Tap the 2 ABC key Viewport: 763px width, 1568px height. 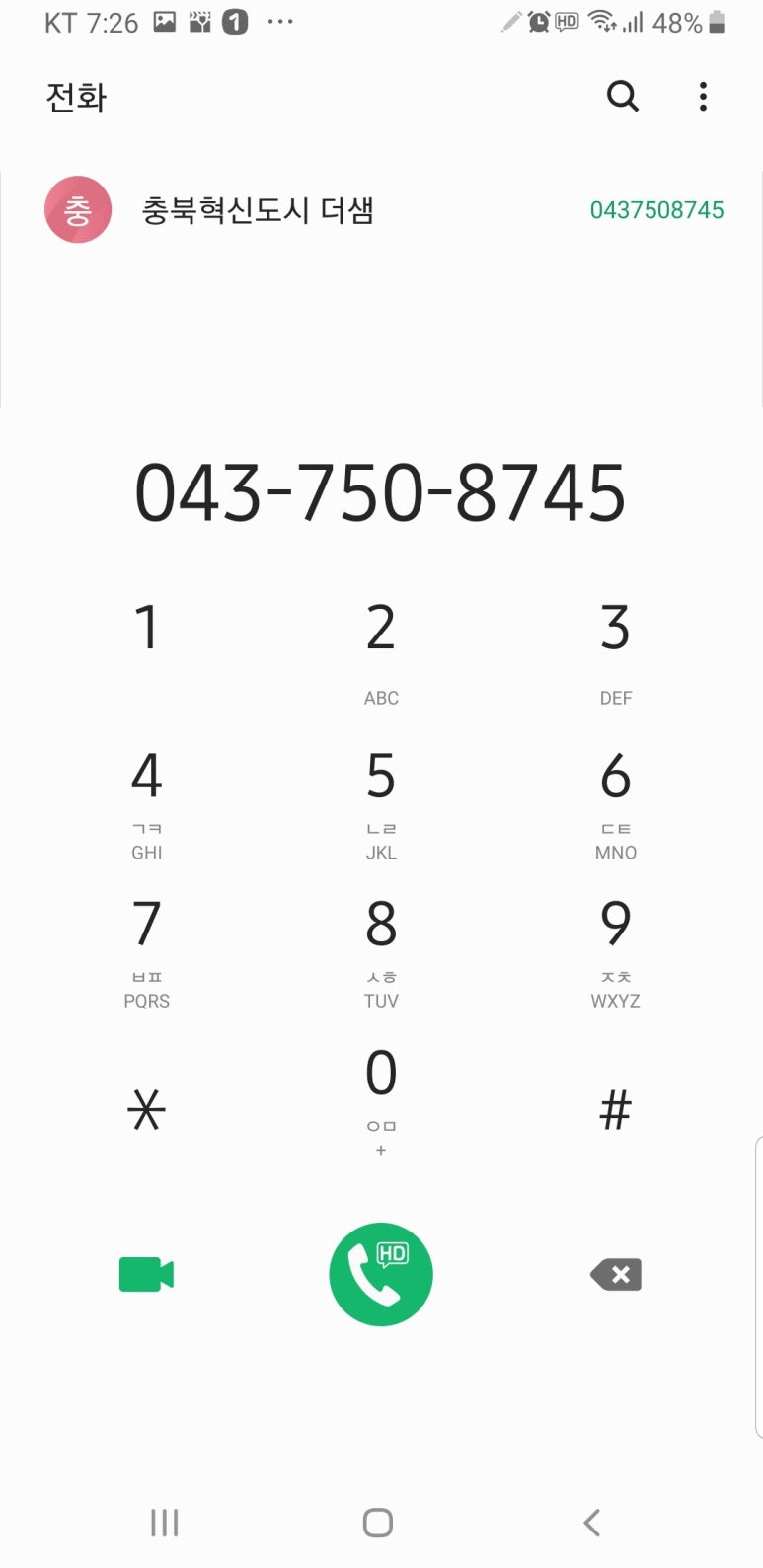381,646
